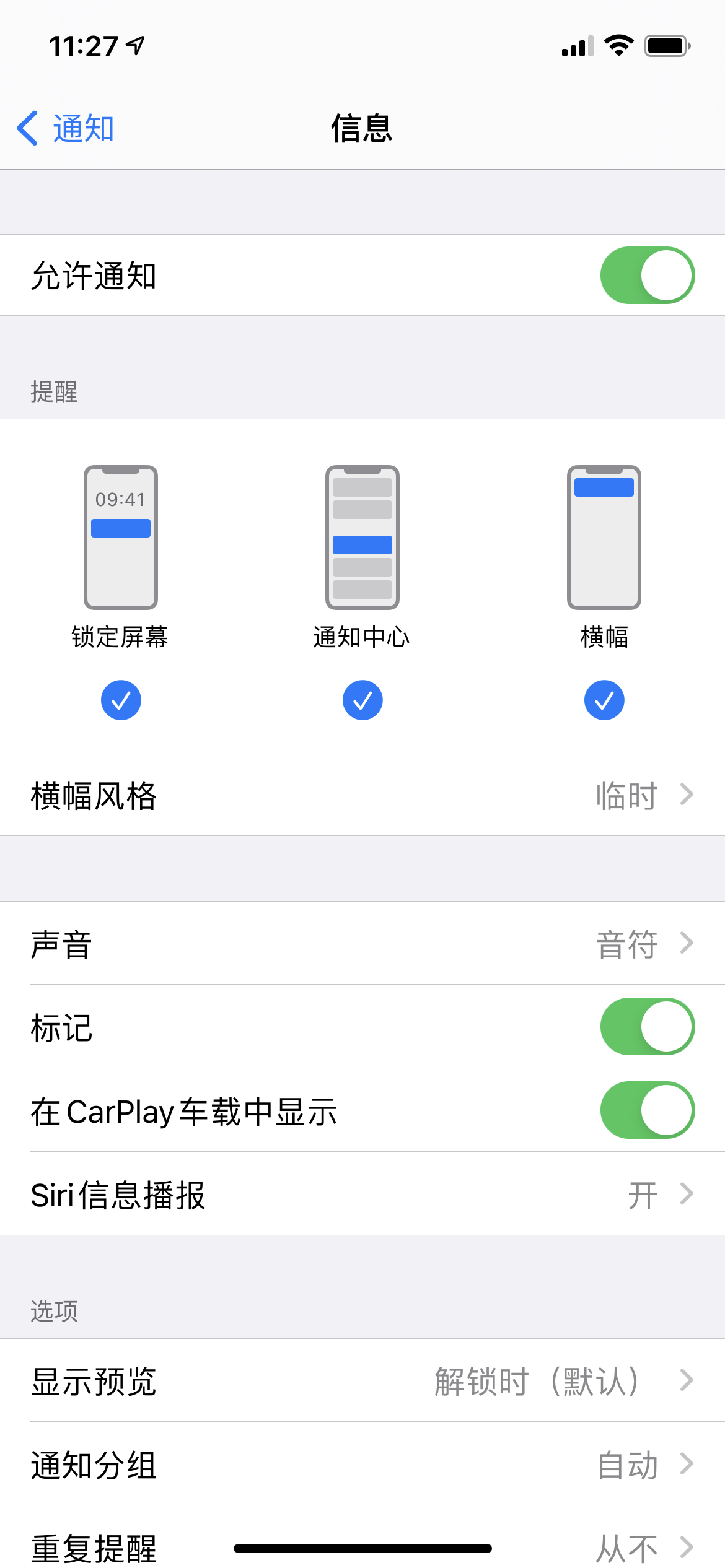Open 通知分组 options
725x1568 pixels.
(362, 1465)
